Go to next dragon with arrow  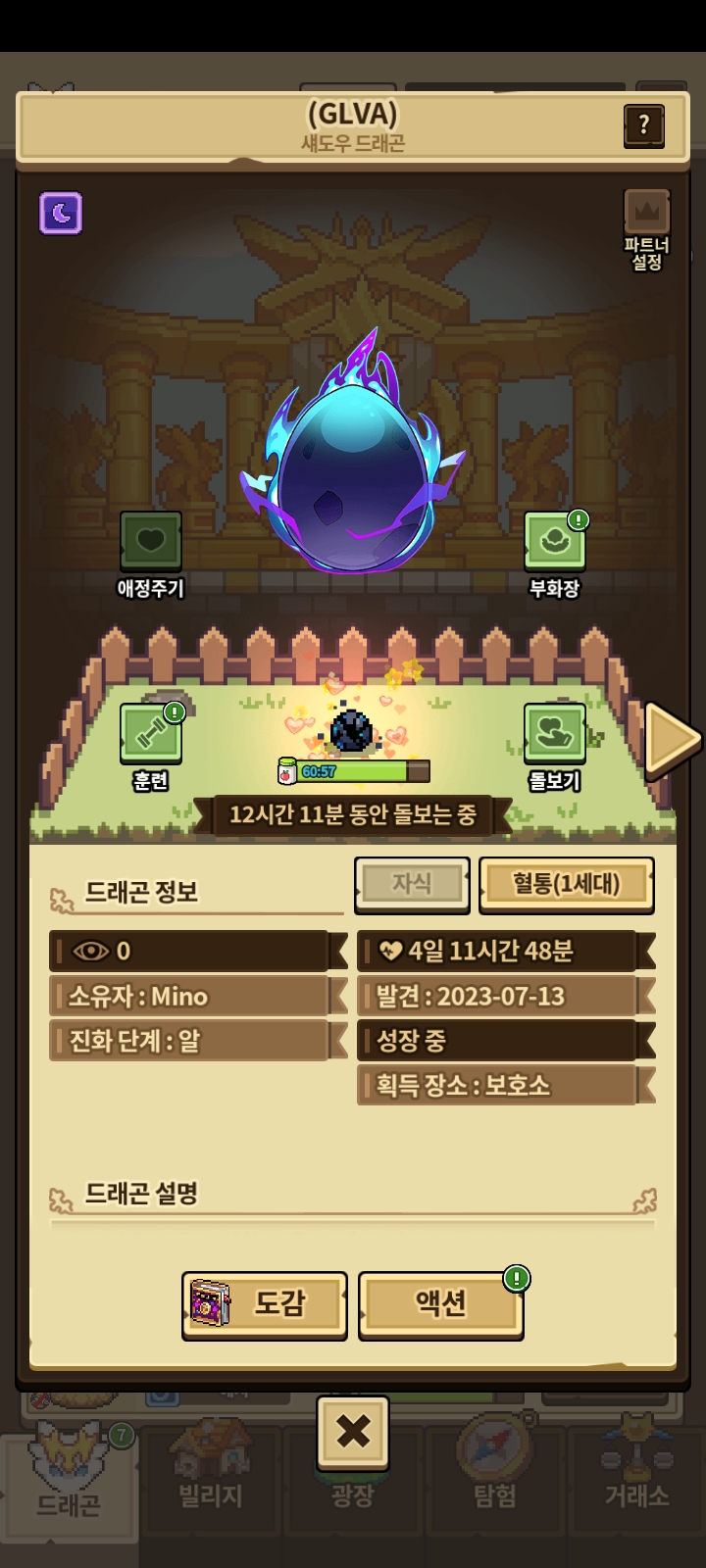click(672, 739)
